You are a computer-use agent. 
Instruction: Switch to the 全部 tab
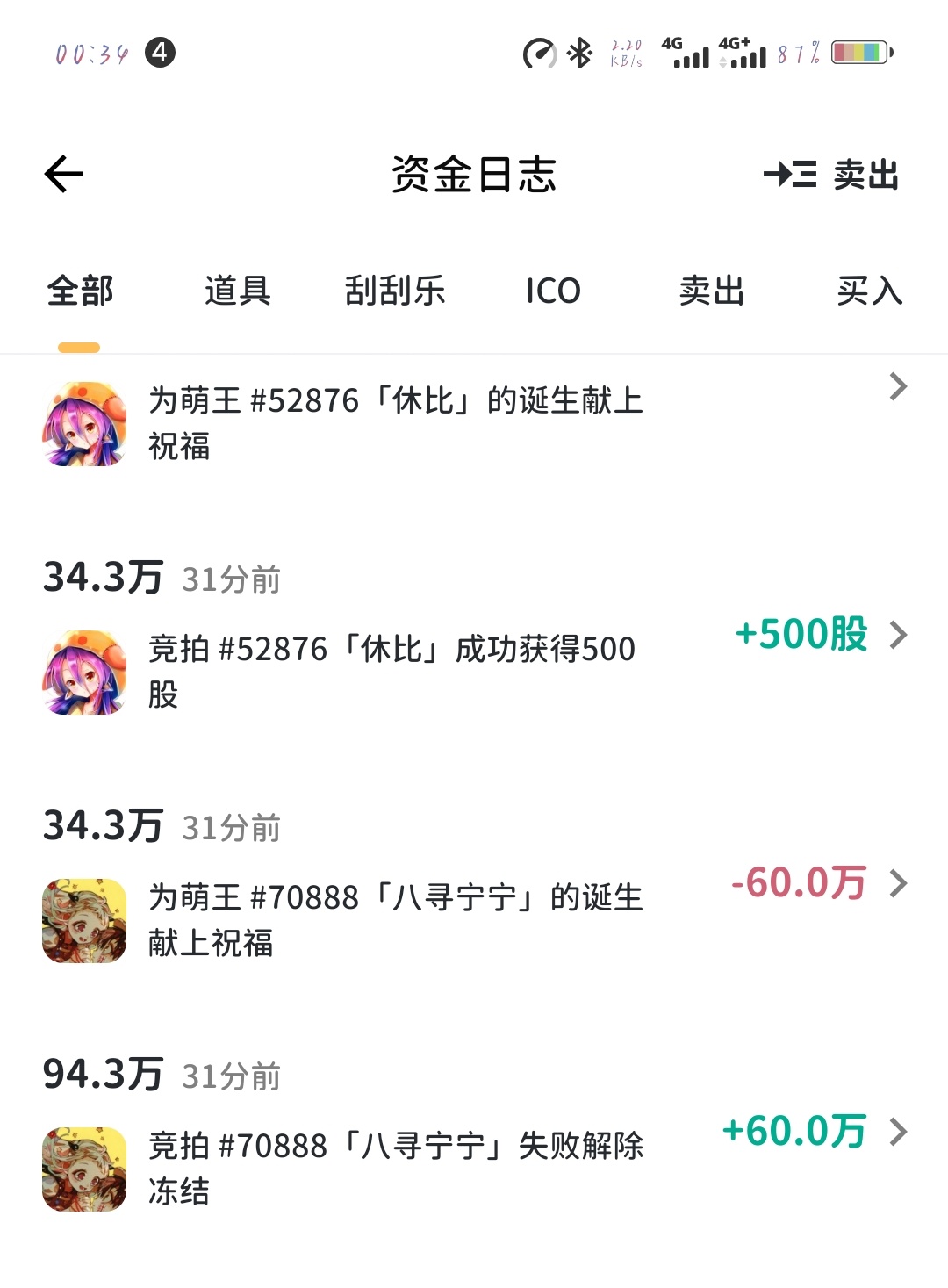80,291
